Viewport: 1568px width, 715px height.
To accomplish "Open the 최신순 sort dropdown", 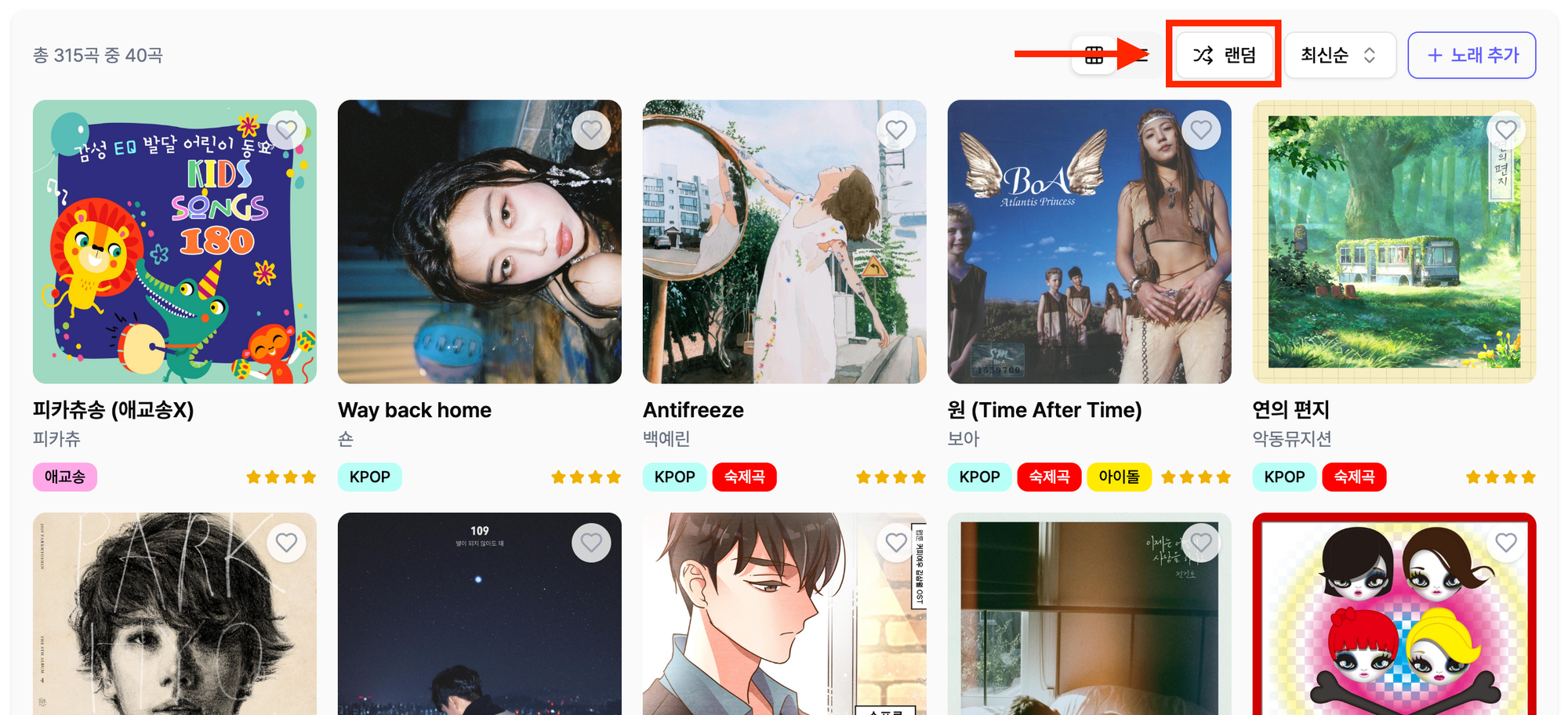I will point(1340,55).
